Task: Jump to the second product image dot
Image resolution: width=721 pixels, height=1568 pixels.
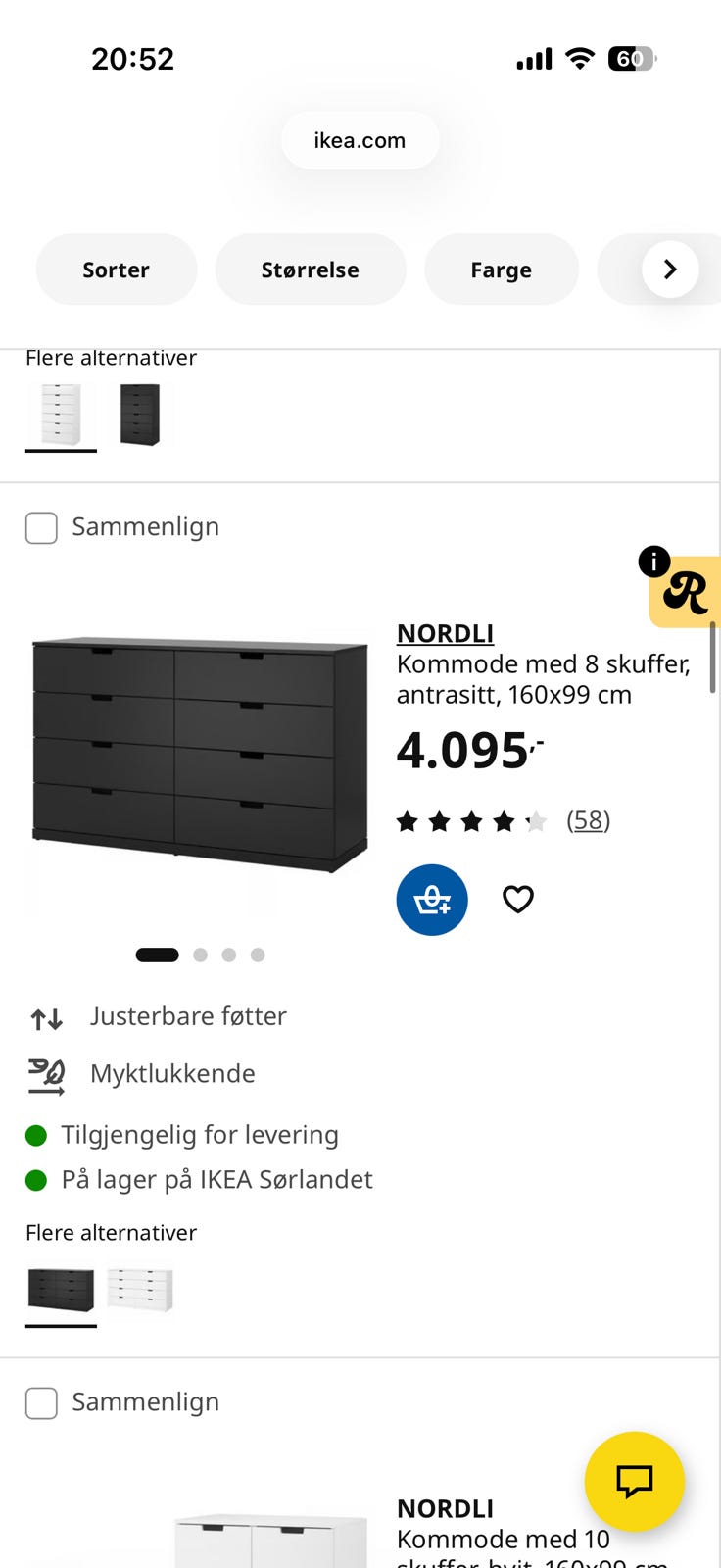Action: [200, 955]
